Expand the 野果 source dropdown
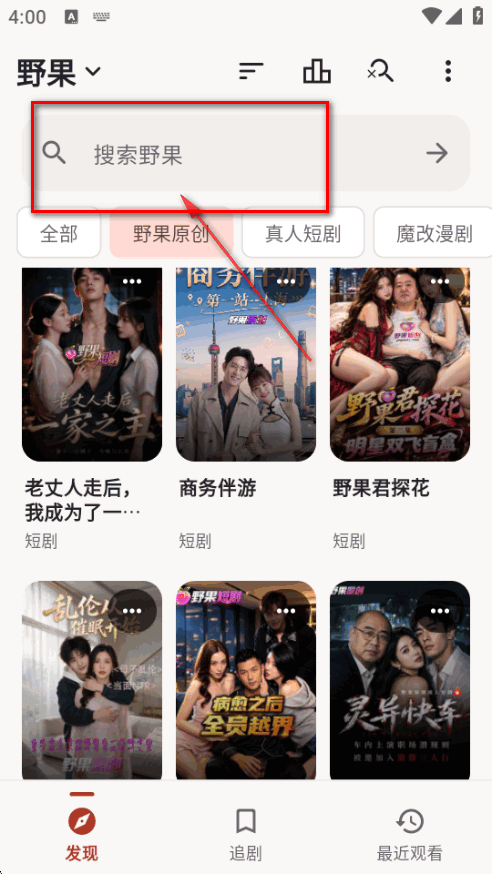Image resolution: width=492 pixels, height=874 pixels. [x=59, y=71]
